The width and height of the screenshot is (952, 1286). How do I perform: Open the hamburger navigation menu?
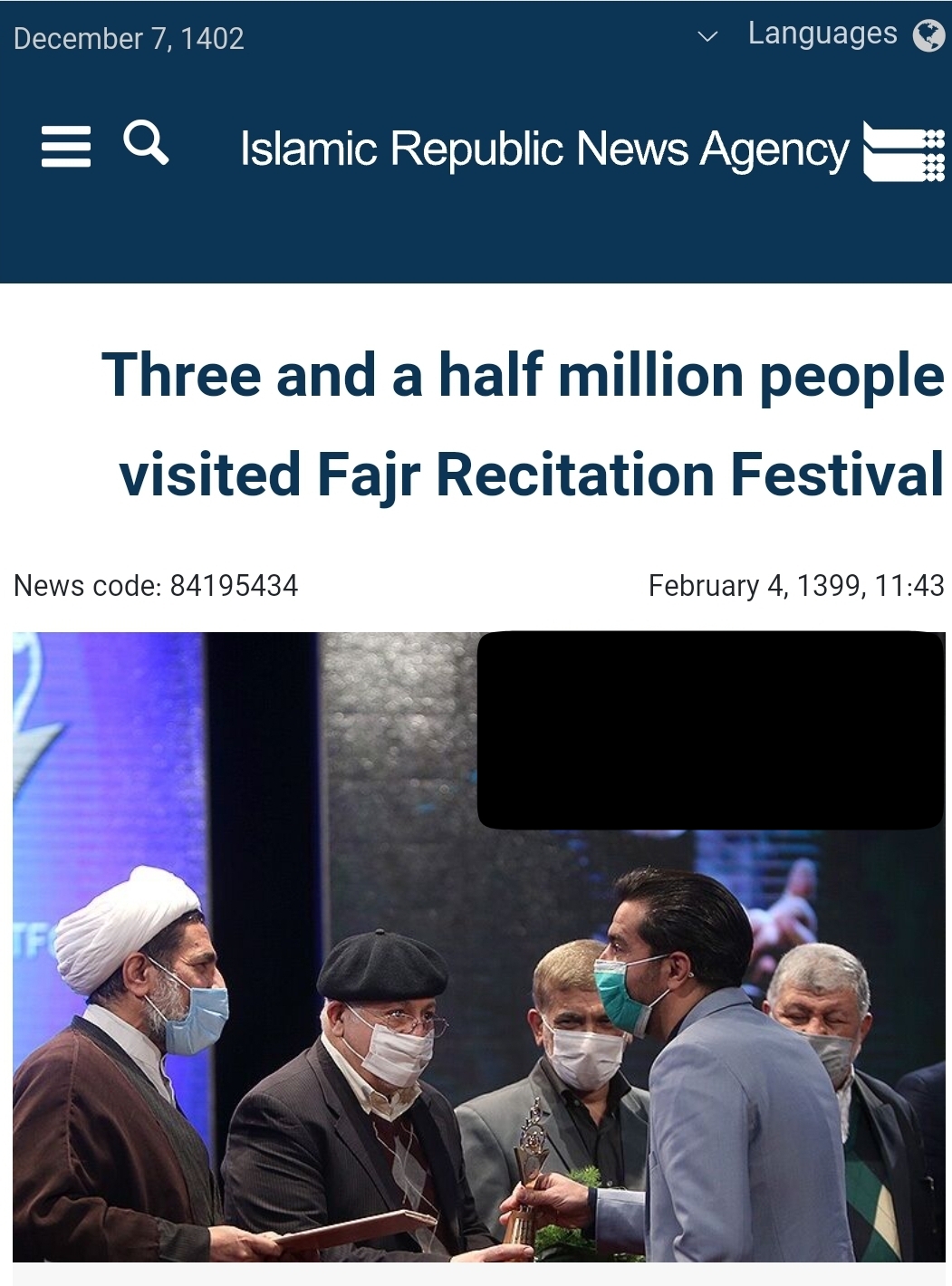coord(66,147)
